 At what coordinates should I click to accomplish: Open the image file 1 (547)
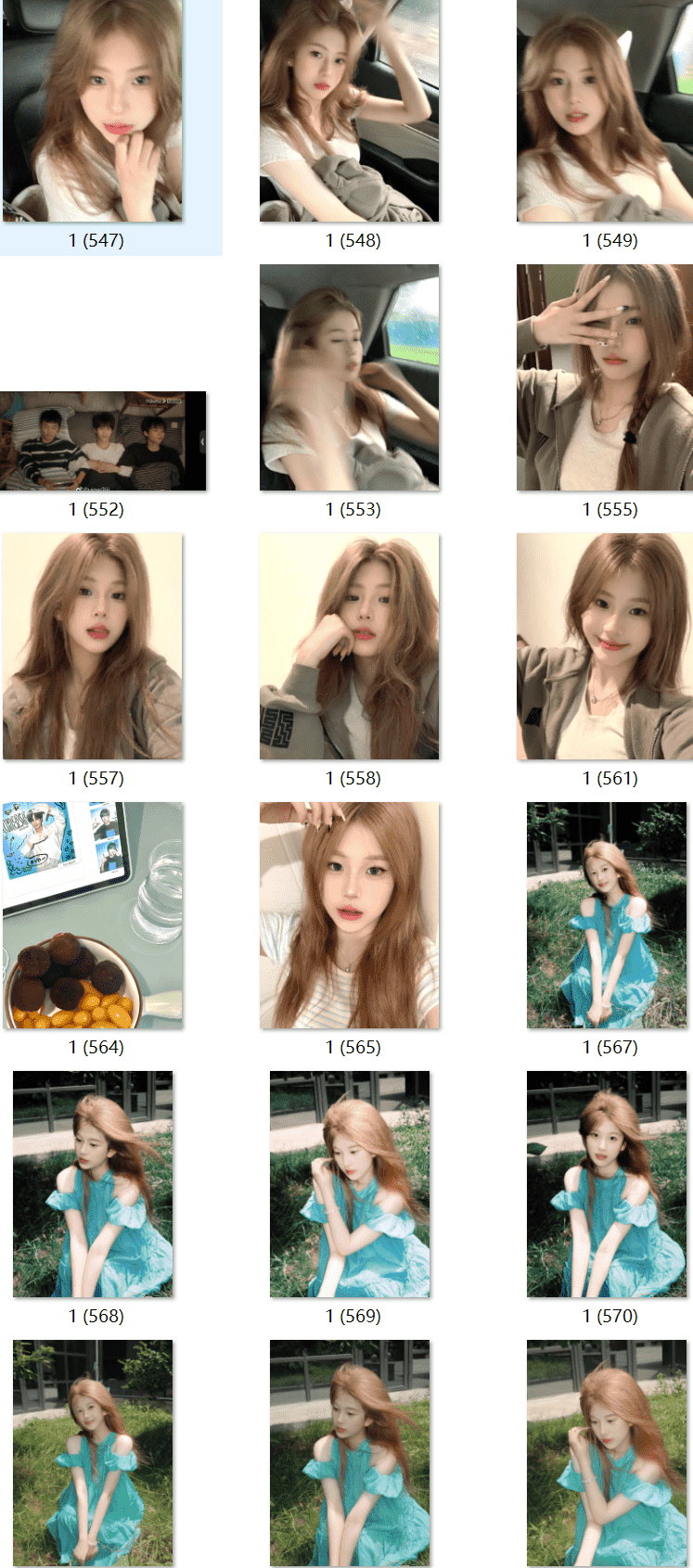tap(93, 111)
